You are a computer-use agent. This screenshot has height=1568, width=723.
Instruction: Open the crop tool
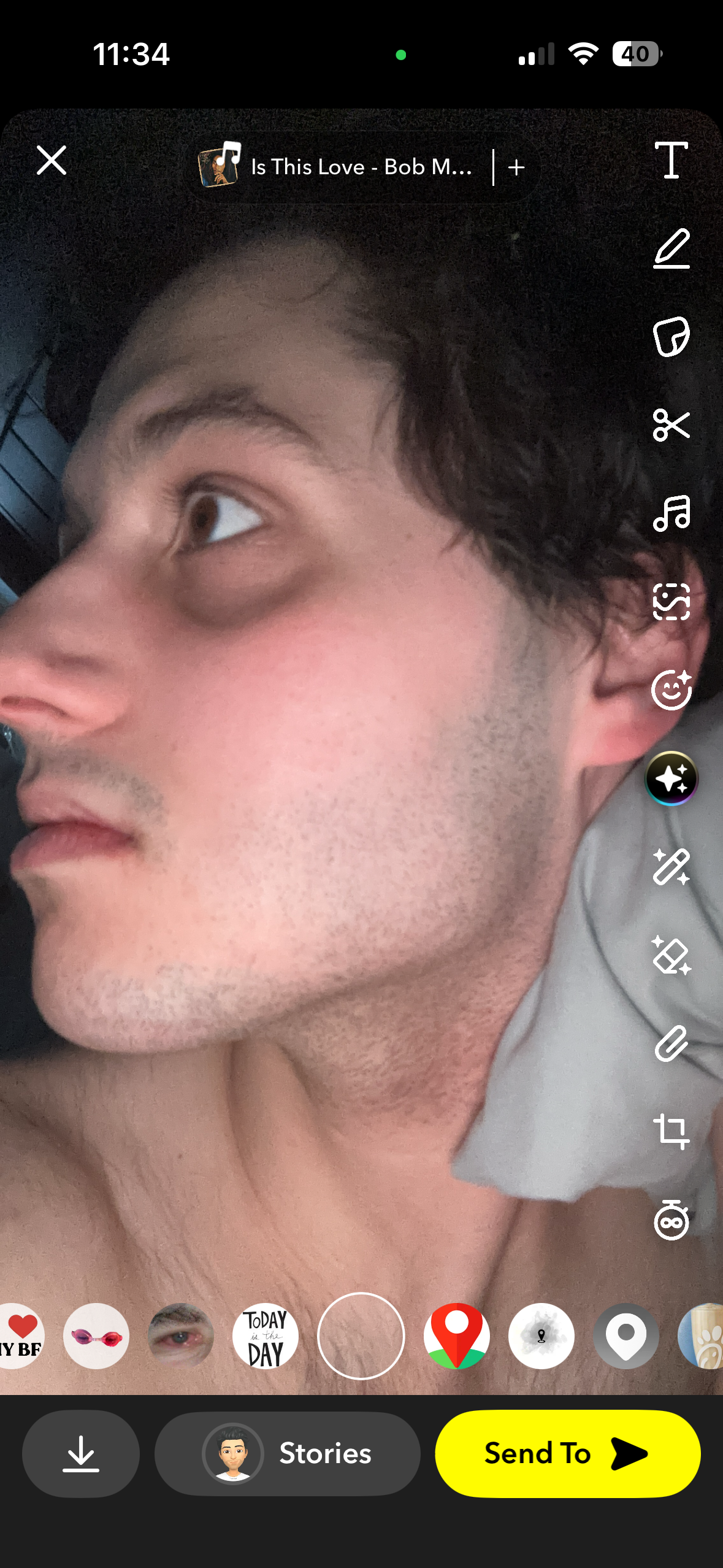click(x=671, y=1131)
